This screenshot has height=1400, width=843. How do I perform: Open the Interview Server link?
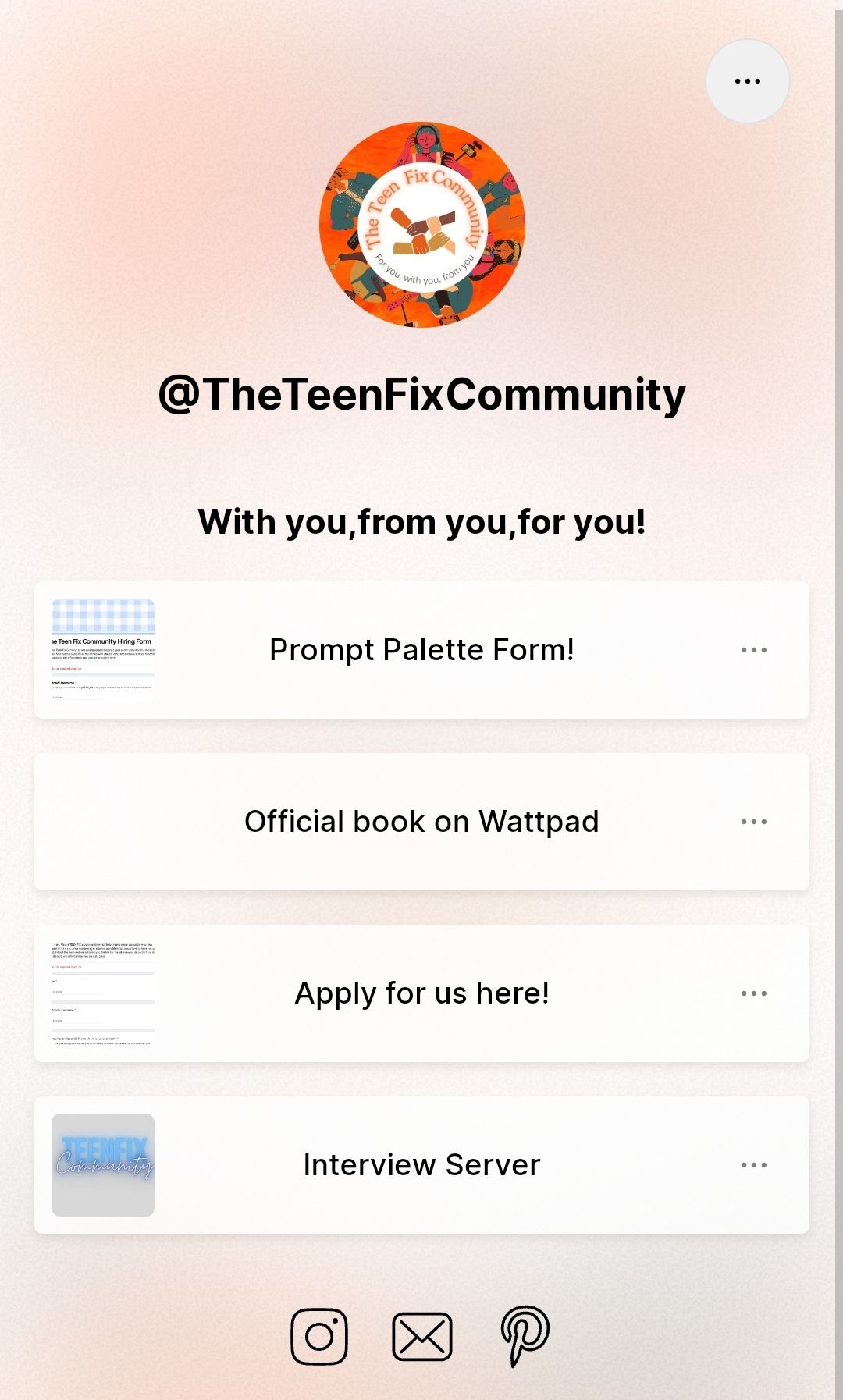click(421, 1164)
